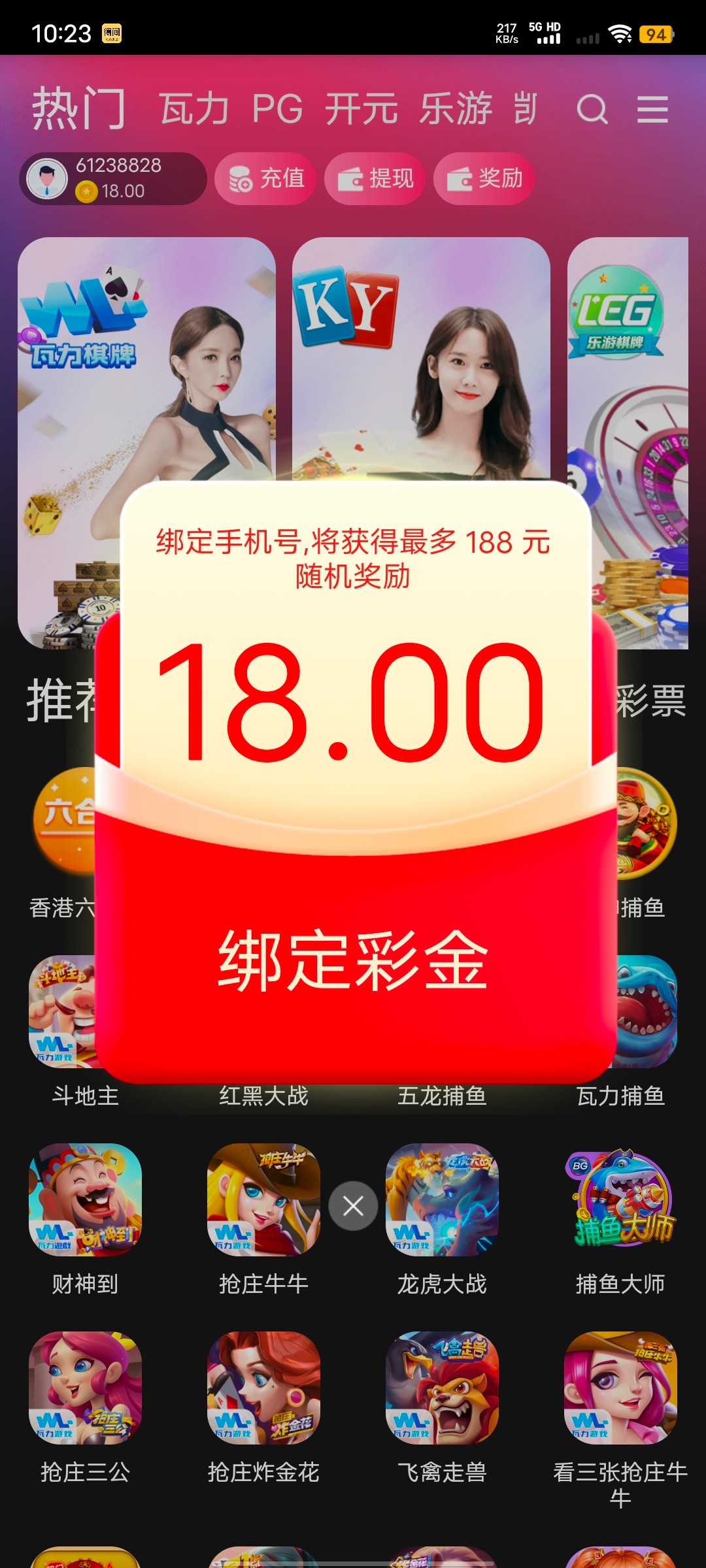Switch to the PG tab

pyautogui.click(x=277, y=109)
